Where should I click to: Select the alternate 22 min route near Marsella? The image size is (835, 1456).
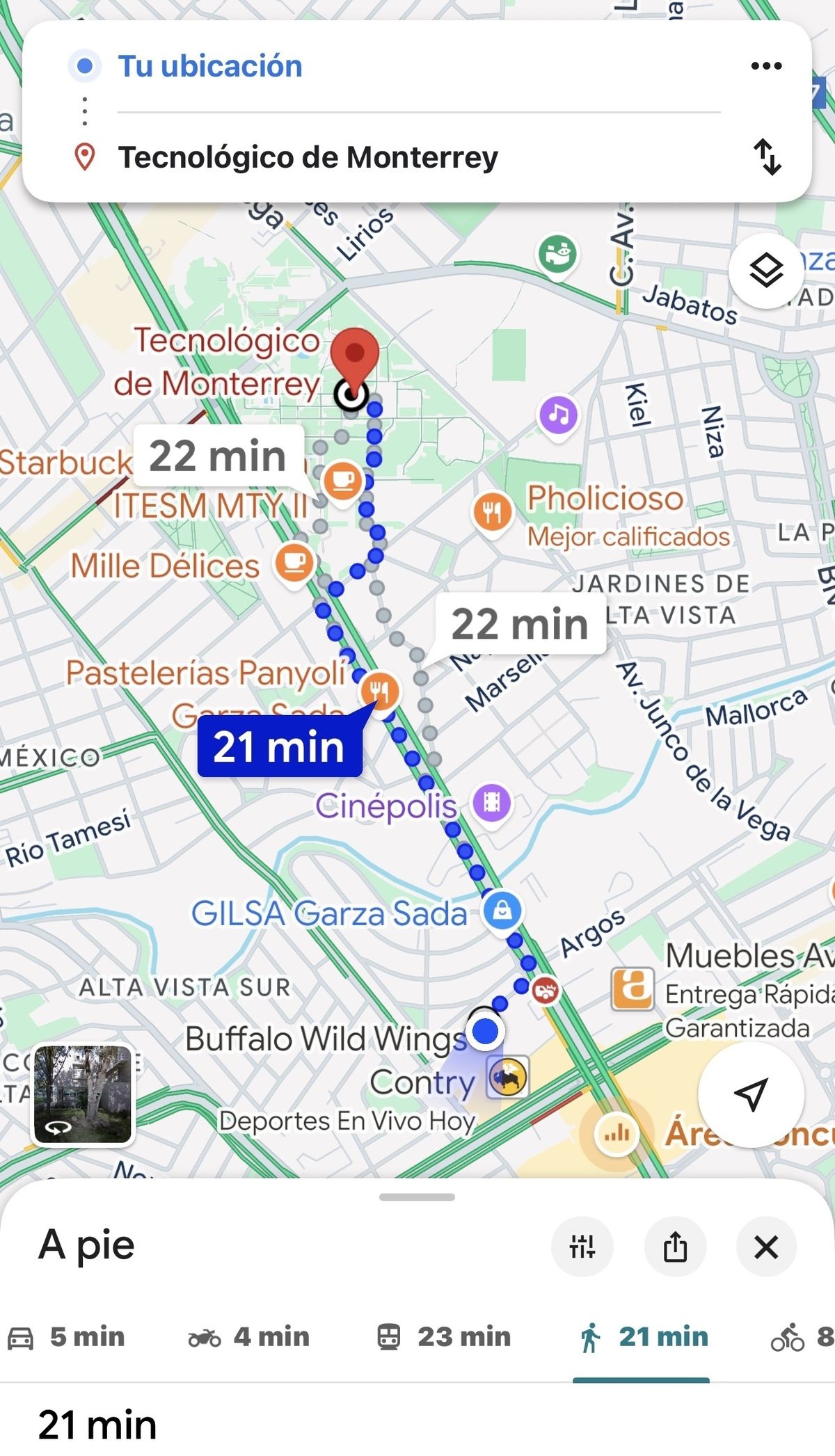click(520, 623)
